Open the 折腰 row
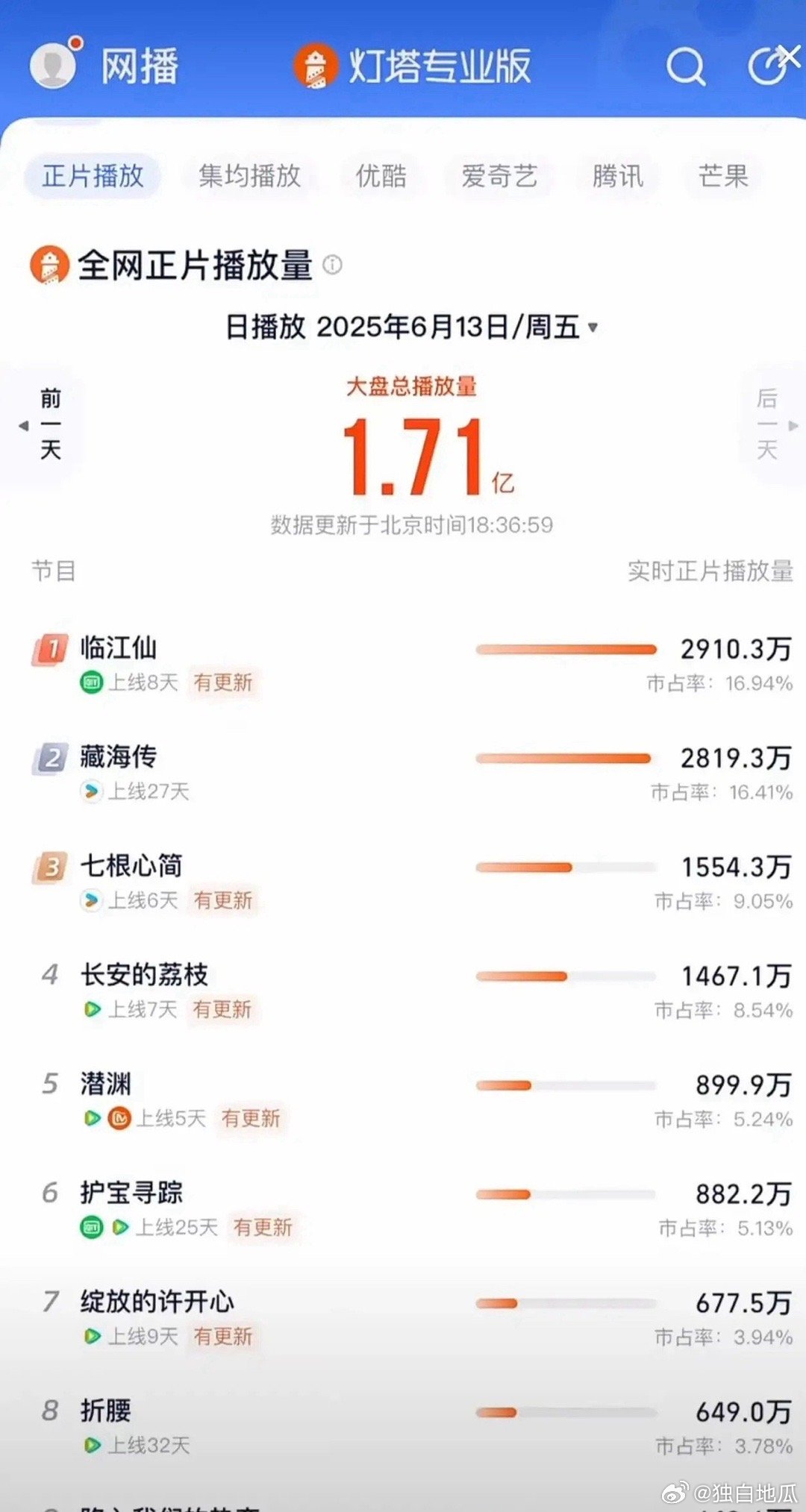 (412, 1426)
